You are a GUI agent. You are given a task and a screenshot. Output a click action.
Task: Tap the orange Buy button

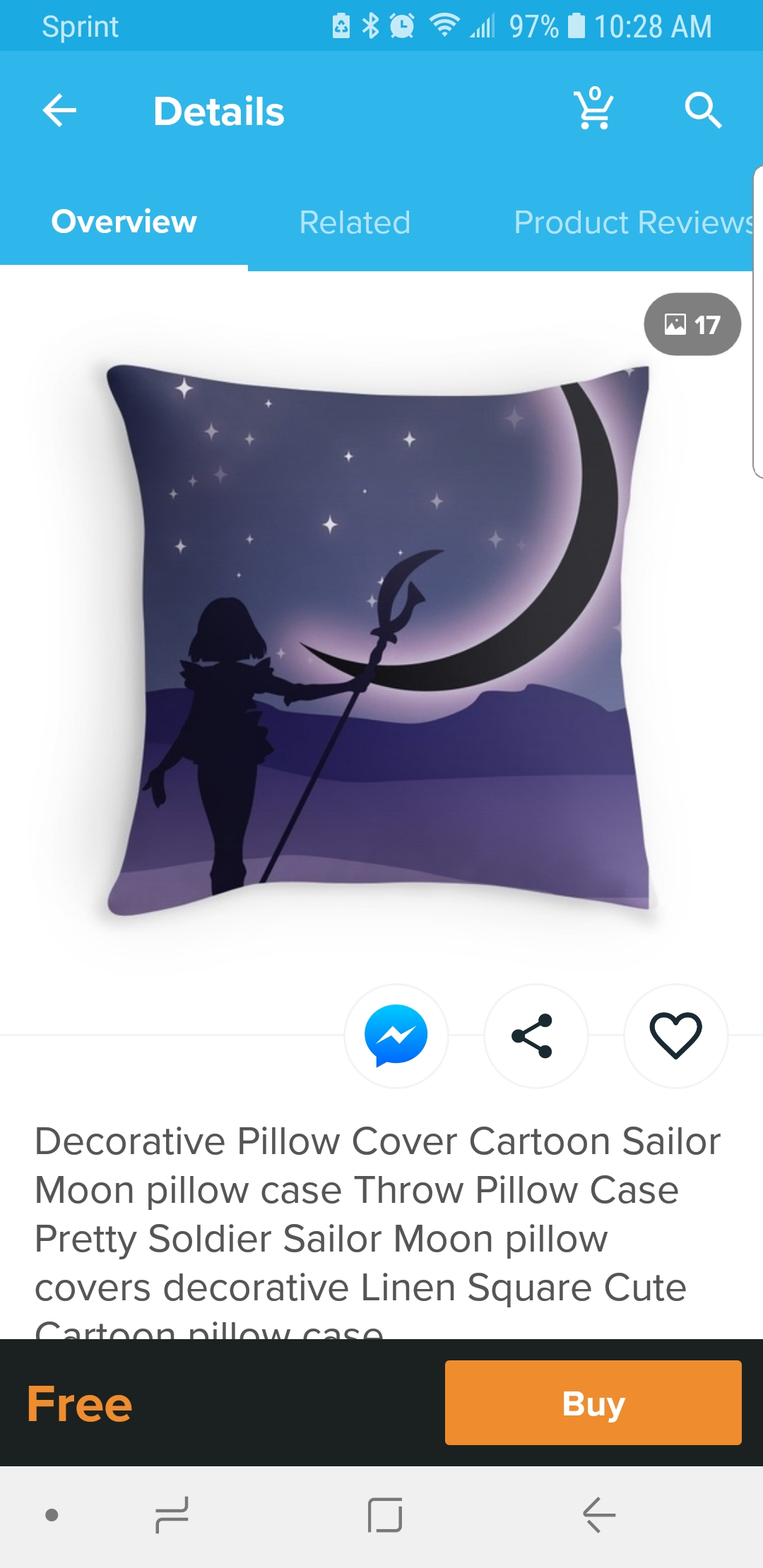click(593, 1403)
